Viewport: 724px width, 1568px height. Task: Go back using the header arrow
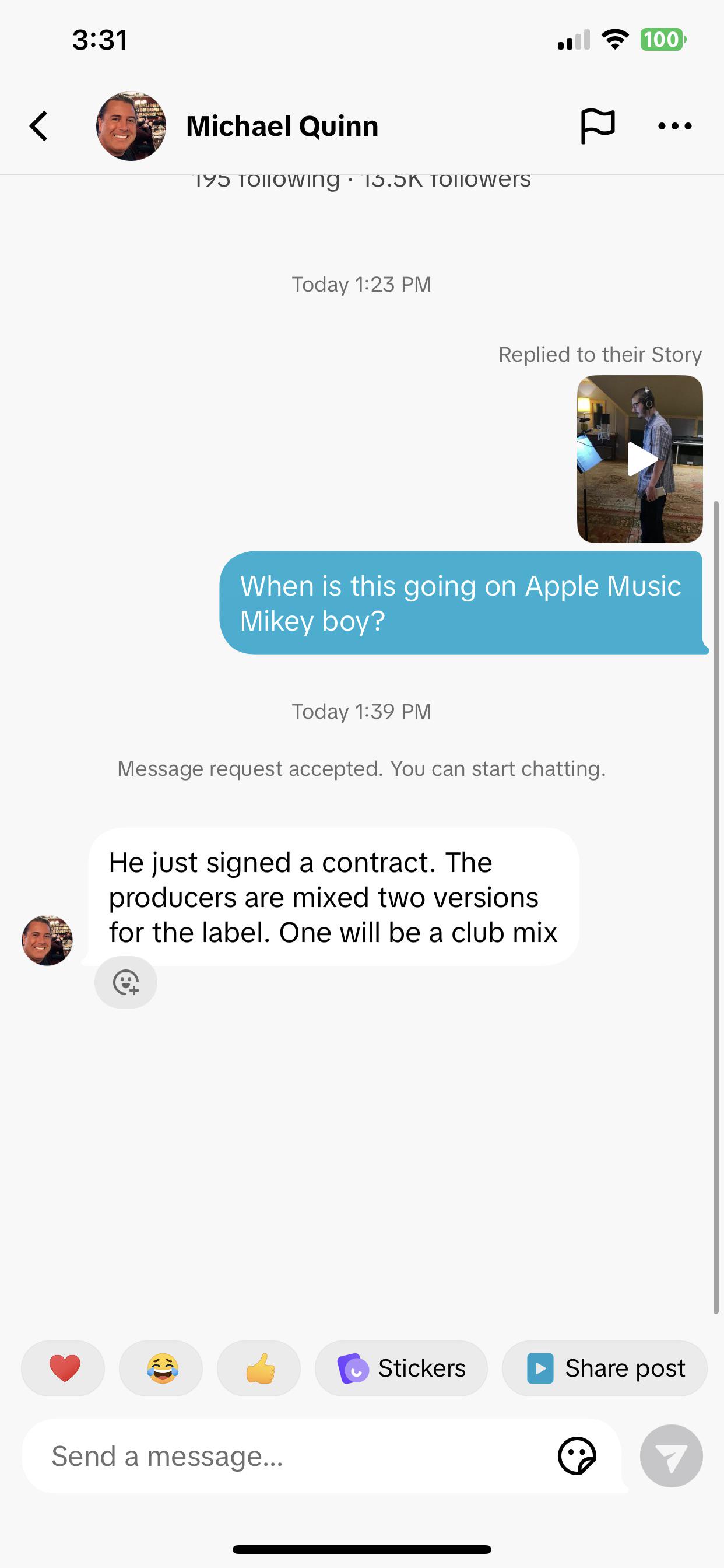pyautogui.click(x=39, y=126)
